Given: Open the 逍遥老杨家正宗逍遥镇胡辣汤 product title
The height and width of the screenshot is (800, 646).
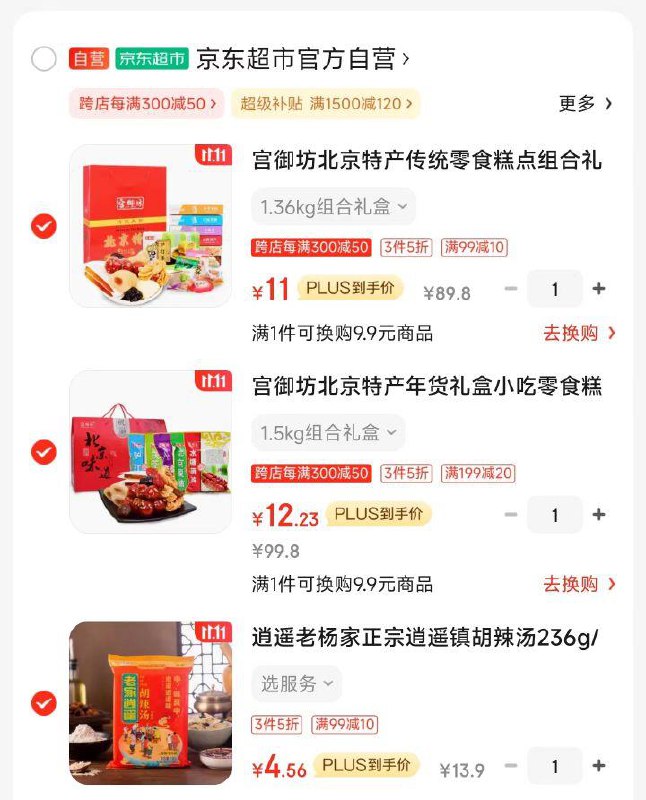Looking at the screenshot, I should pos(426,637).
